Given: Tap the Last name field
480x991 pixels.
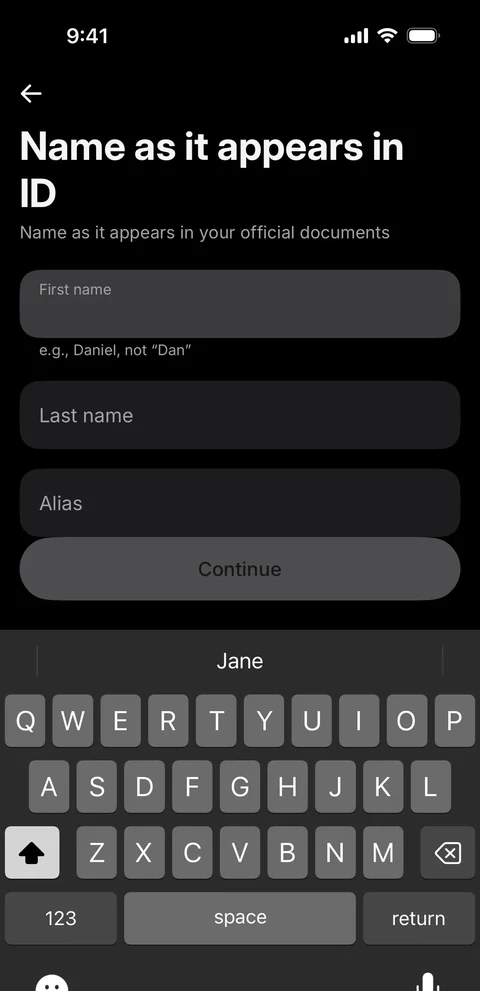Looking at the screenshot, I should click(x=240, y=415).
